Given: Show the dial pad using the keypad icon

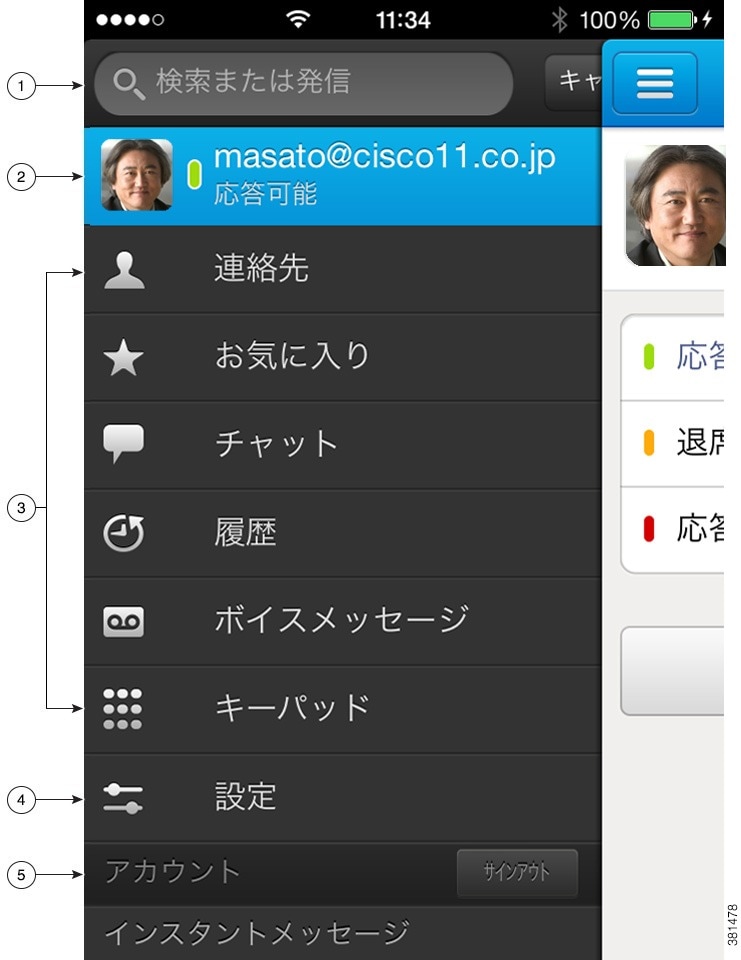Looking at the screenshot, I should click(122, 709).
